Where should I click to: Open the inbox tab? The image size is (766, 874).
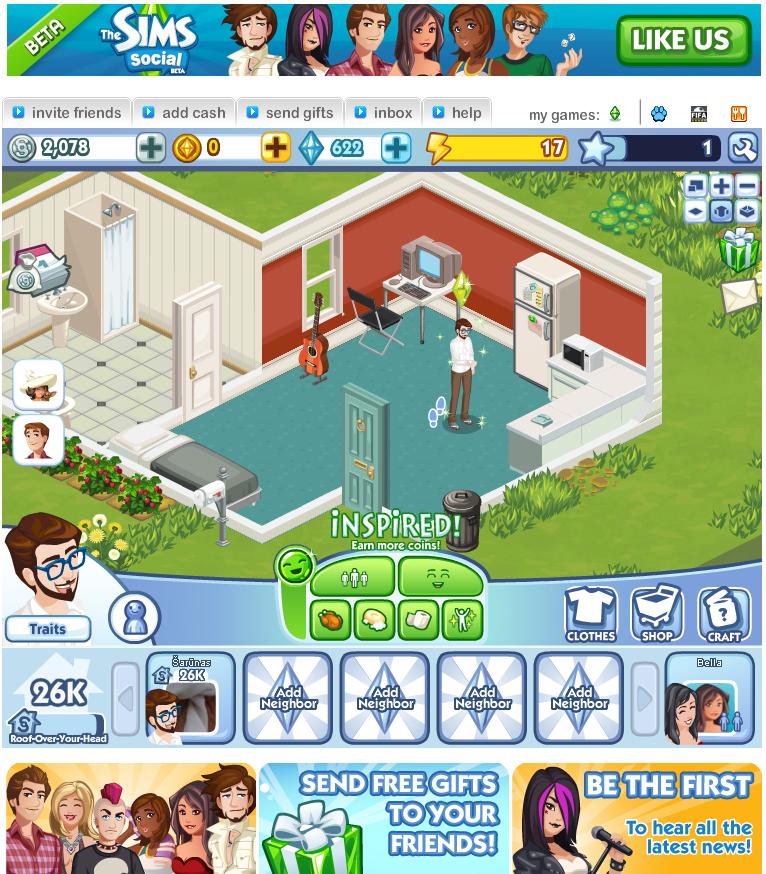tap(384, 113)
